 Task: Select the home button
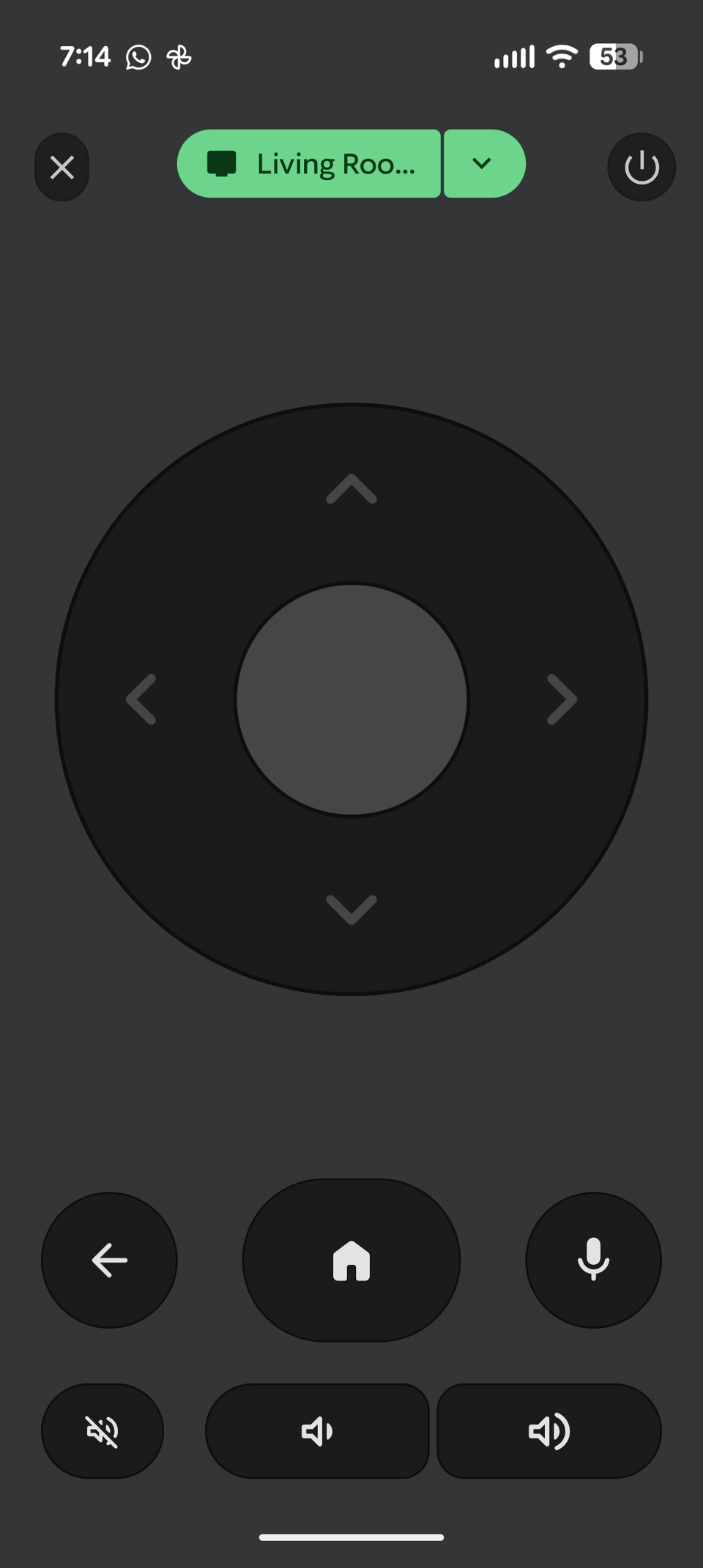pyautogui.click(x=350, y=1258)
